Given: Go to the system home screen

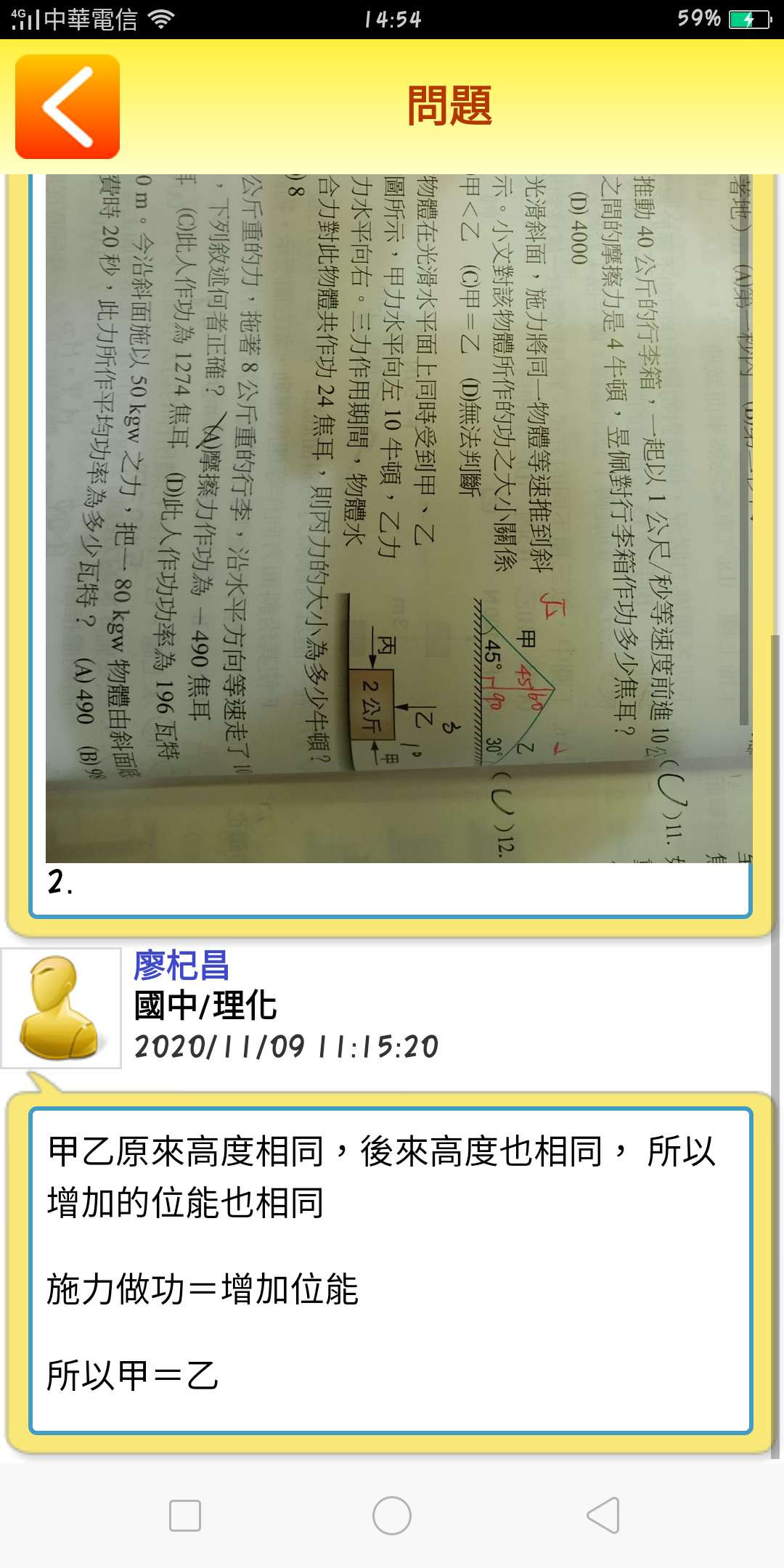Looking at the screenshot, I should (x=392, y=1516).
